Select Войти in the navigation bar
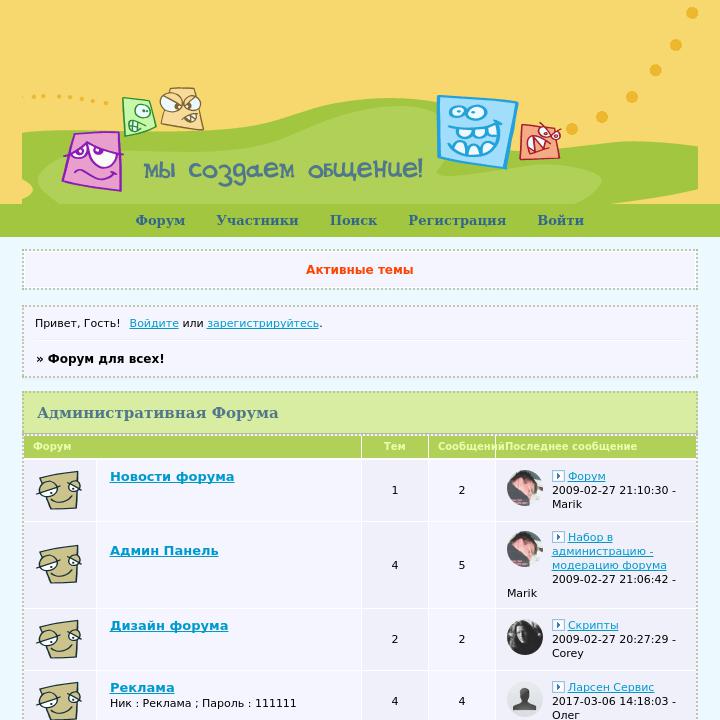 (560, 220)
